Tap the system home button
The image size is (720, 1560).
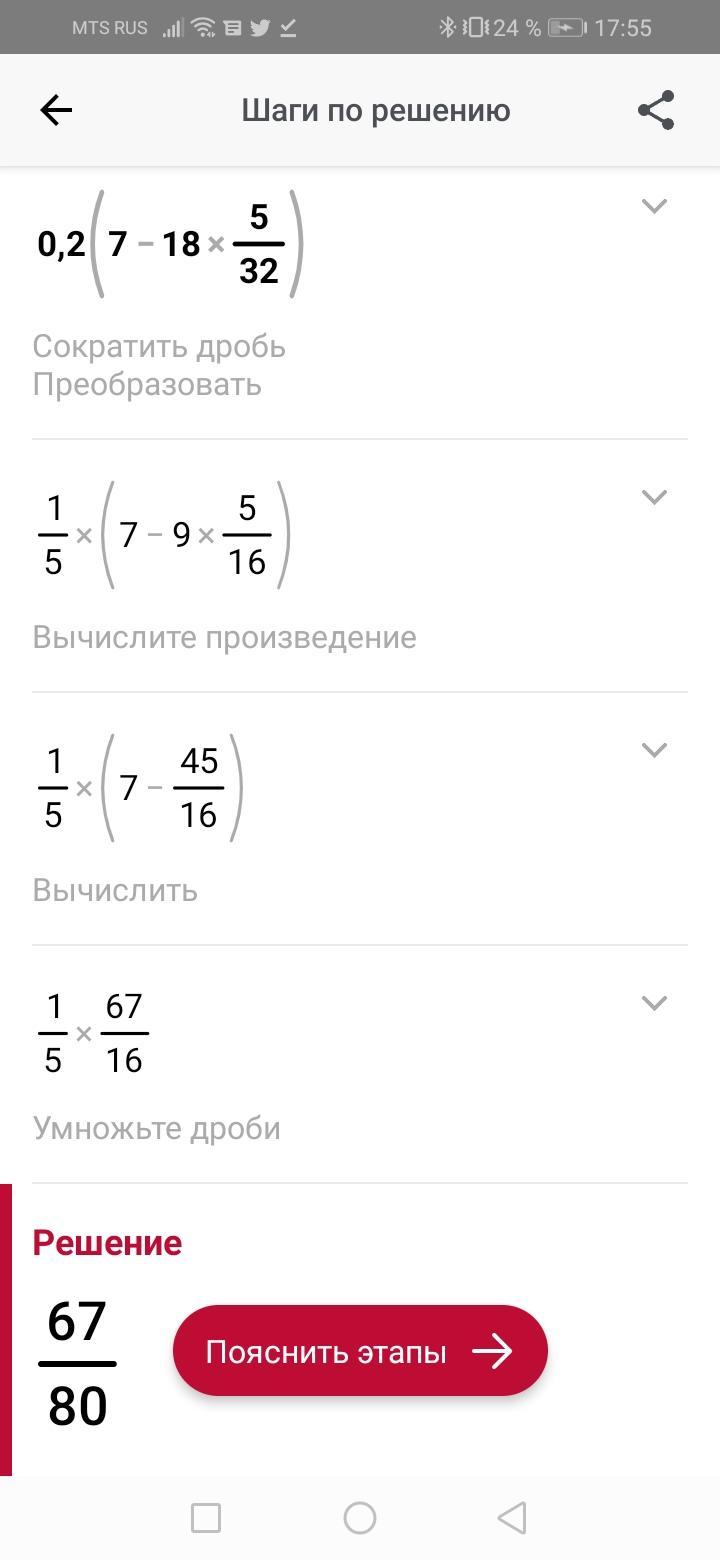(x=360, y=1518)
